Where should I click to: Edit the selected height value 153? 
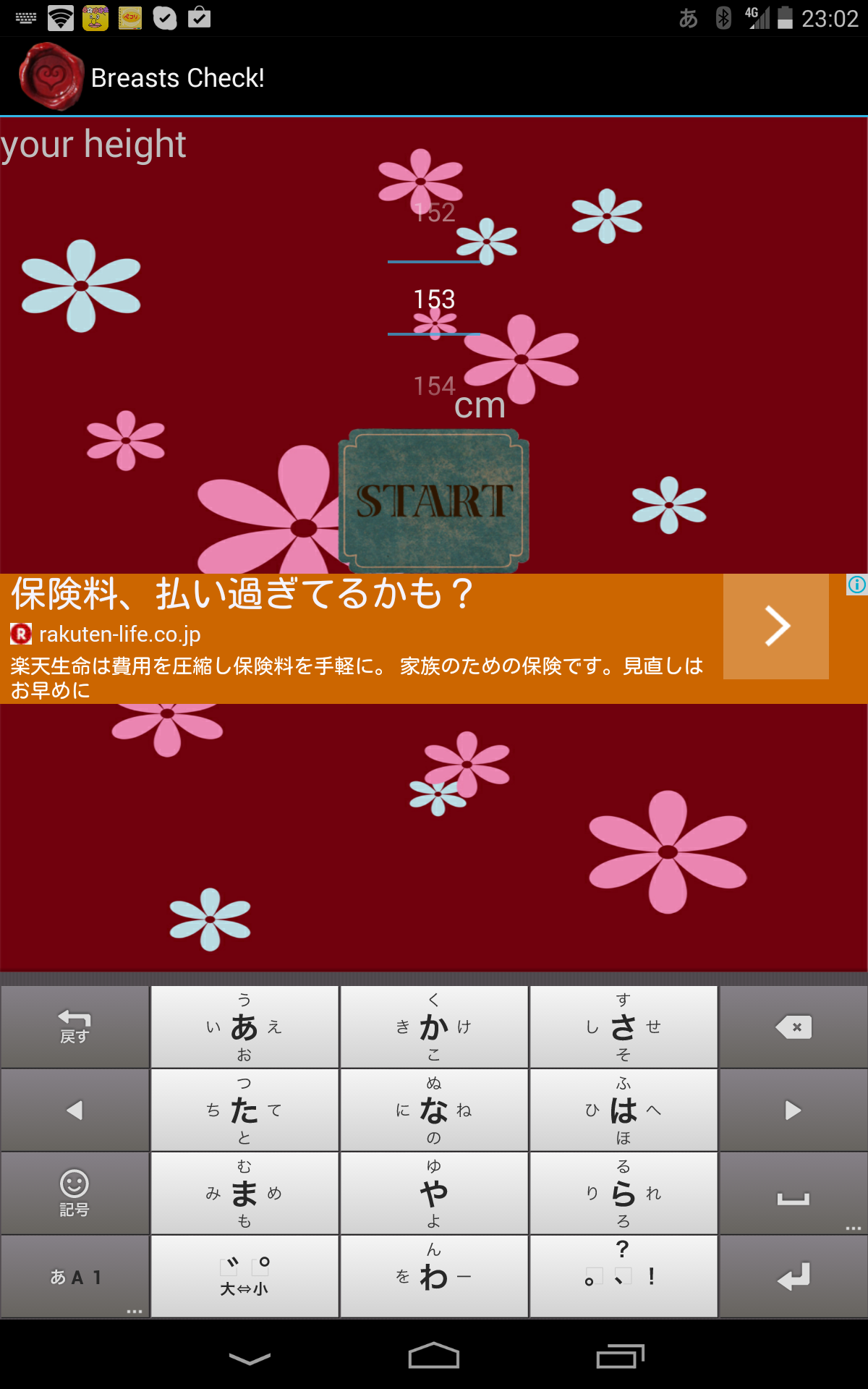434,300
